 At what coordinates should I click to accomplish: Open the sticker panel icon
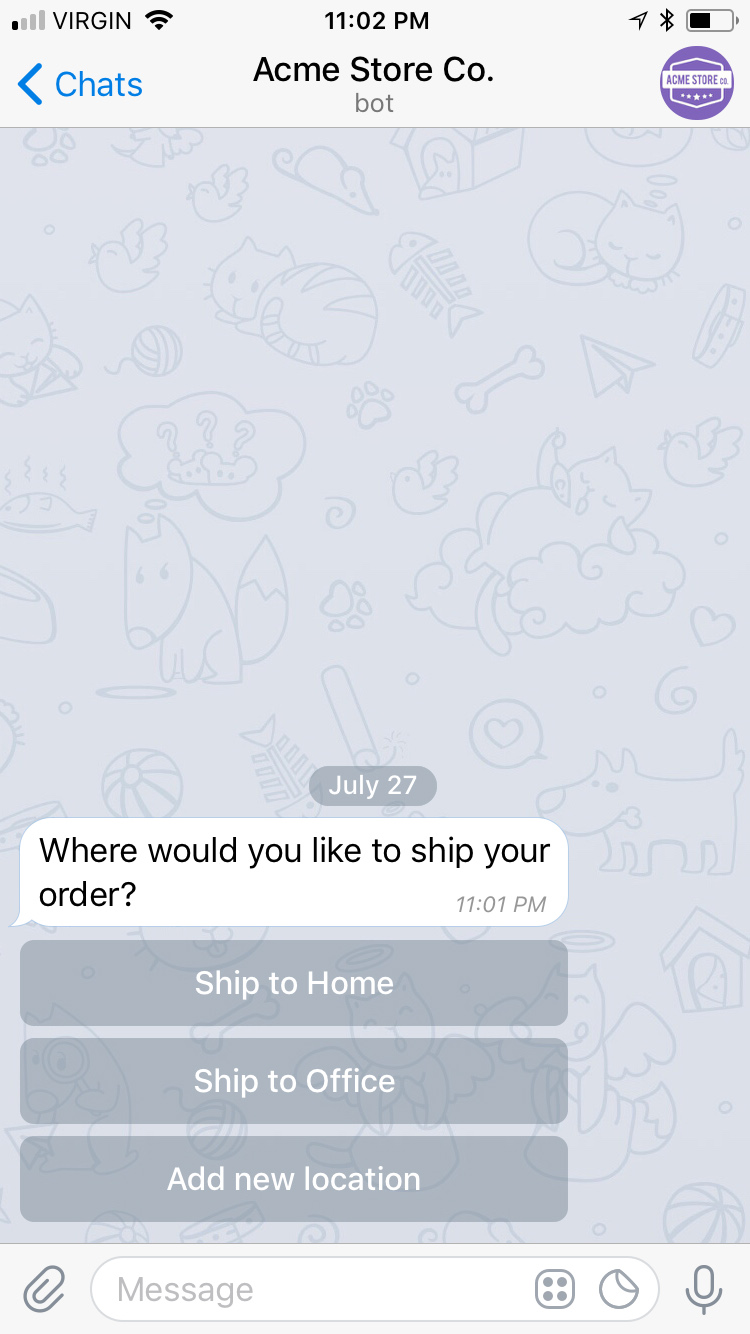619,1289
